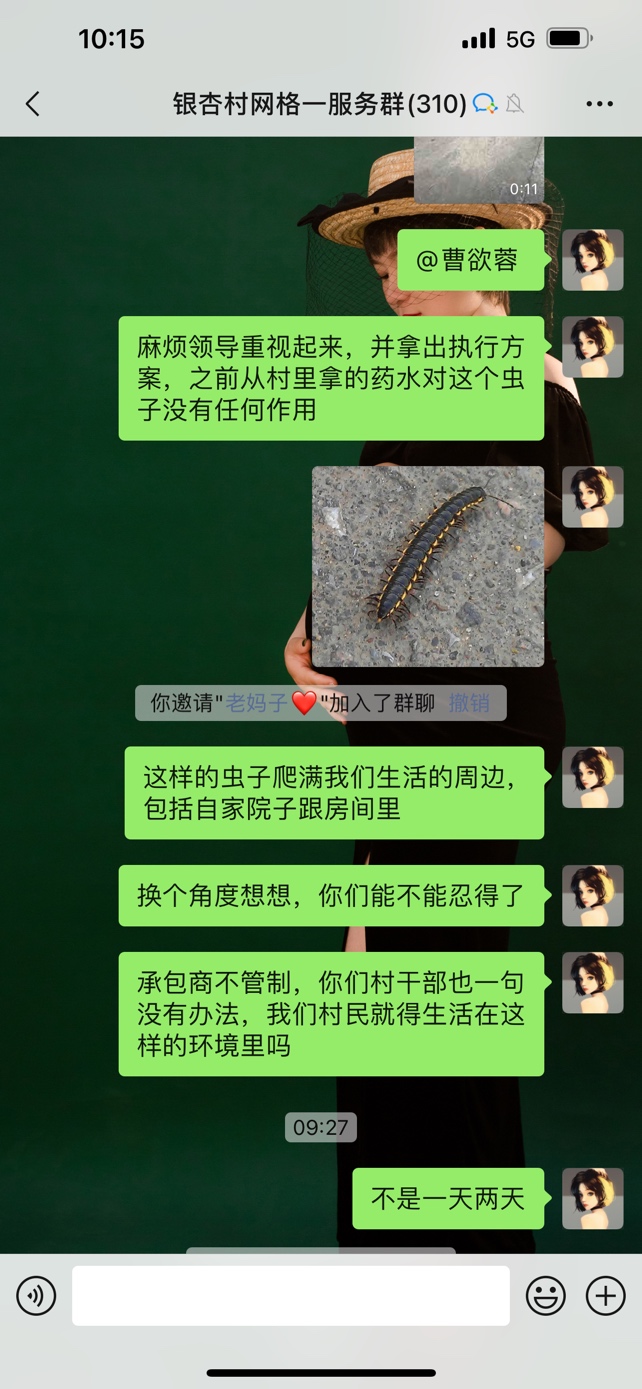
Task: Switch to voice message input
Action: [x=36, y=1296]
